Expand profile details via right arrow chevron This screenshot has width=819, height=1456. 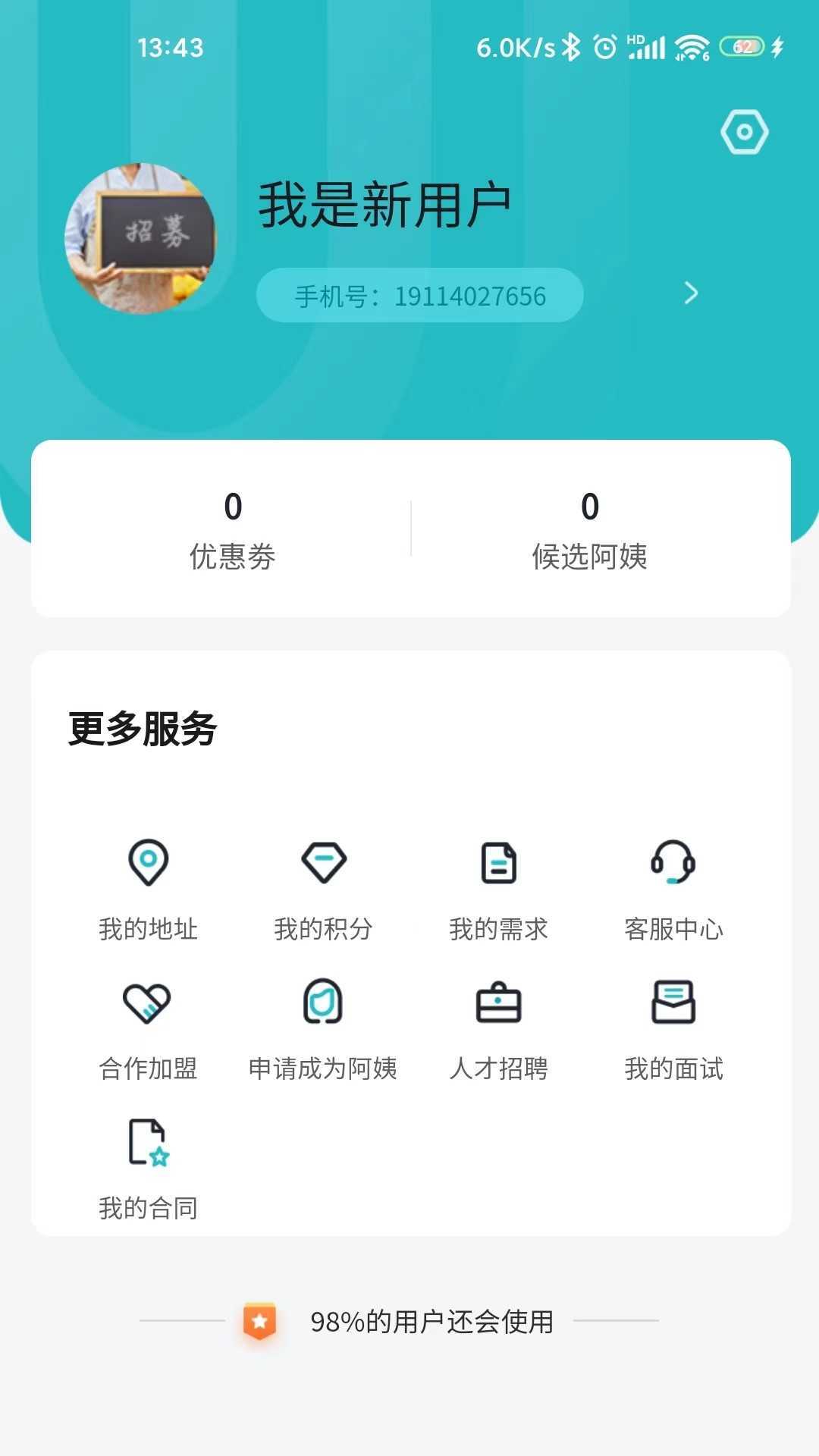point(691,294)
